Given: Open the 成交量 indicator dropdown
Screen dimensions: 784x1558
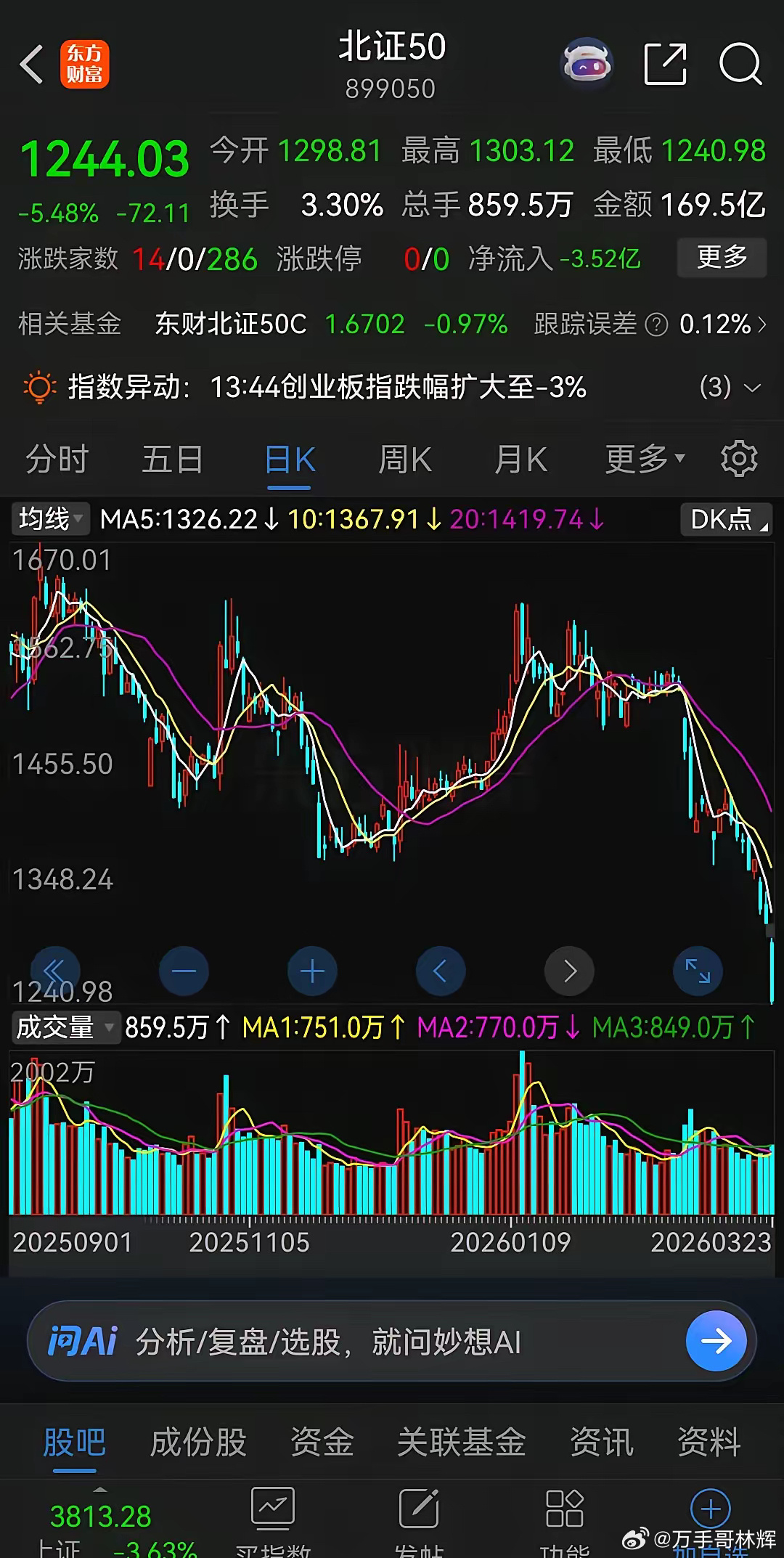Looking at the screenshot, I should tap(65, 1027).
